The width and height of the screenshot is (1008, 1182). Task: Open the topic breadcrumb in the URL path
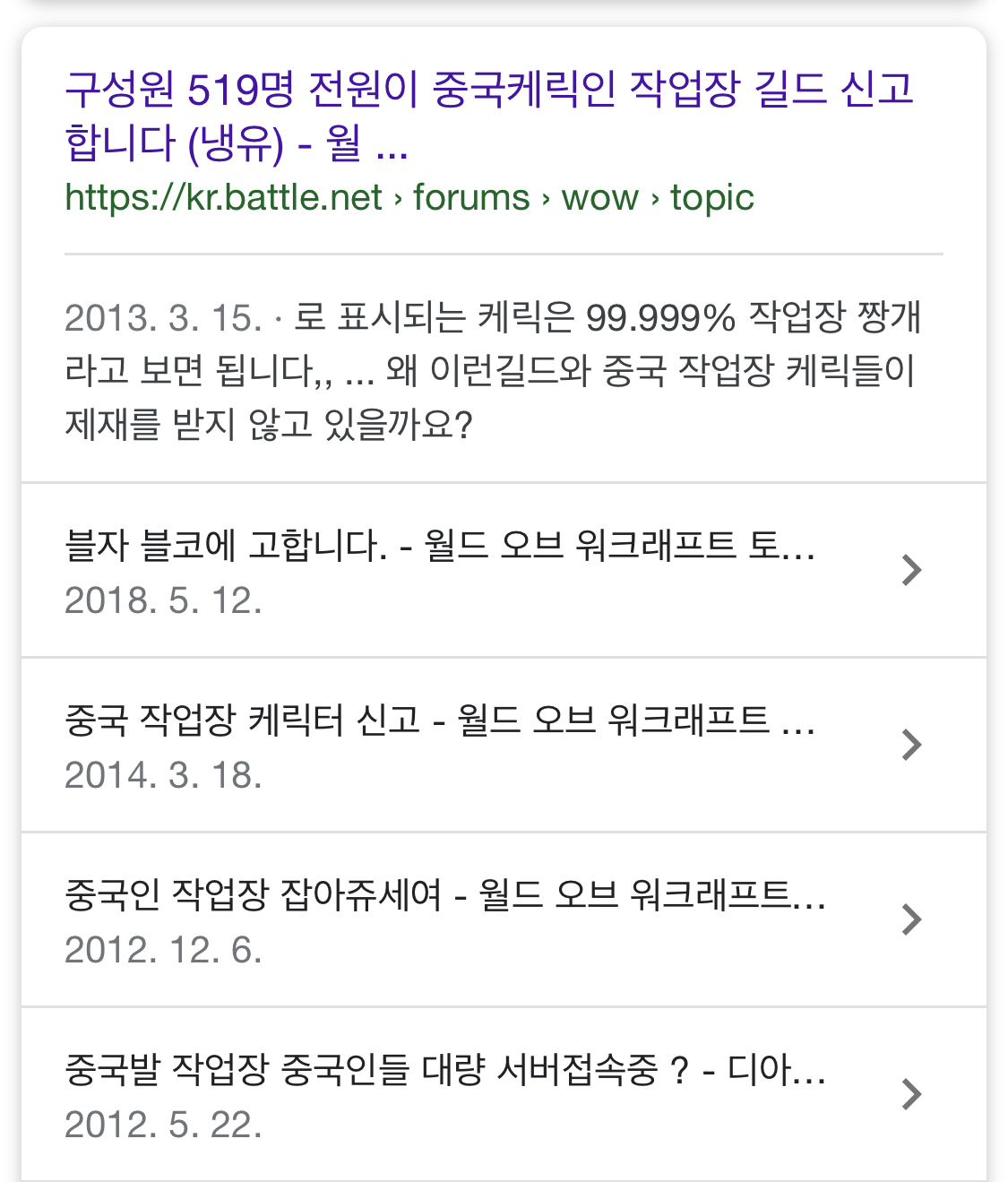coord(713,198)
